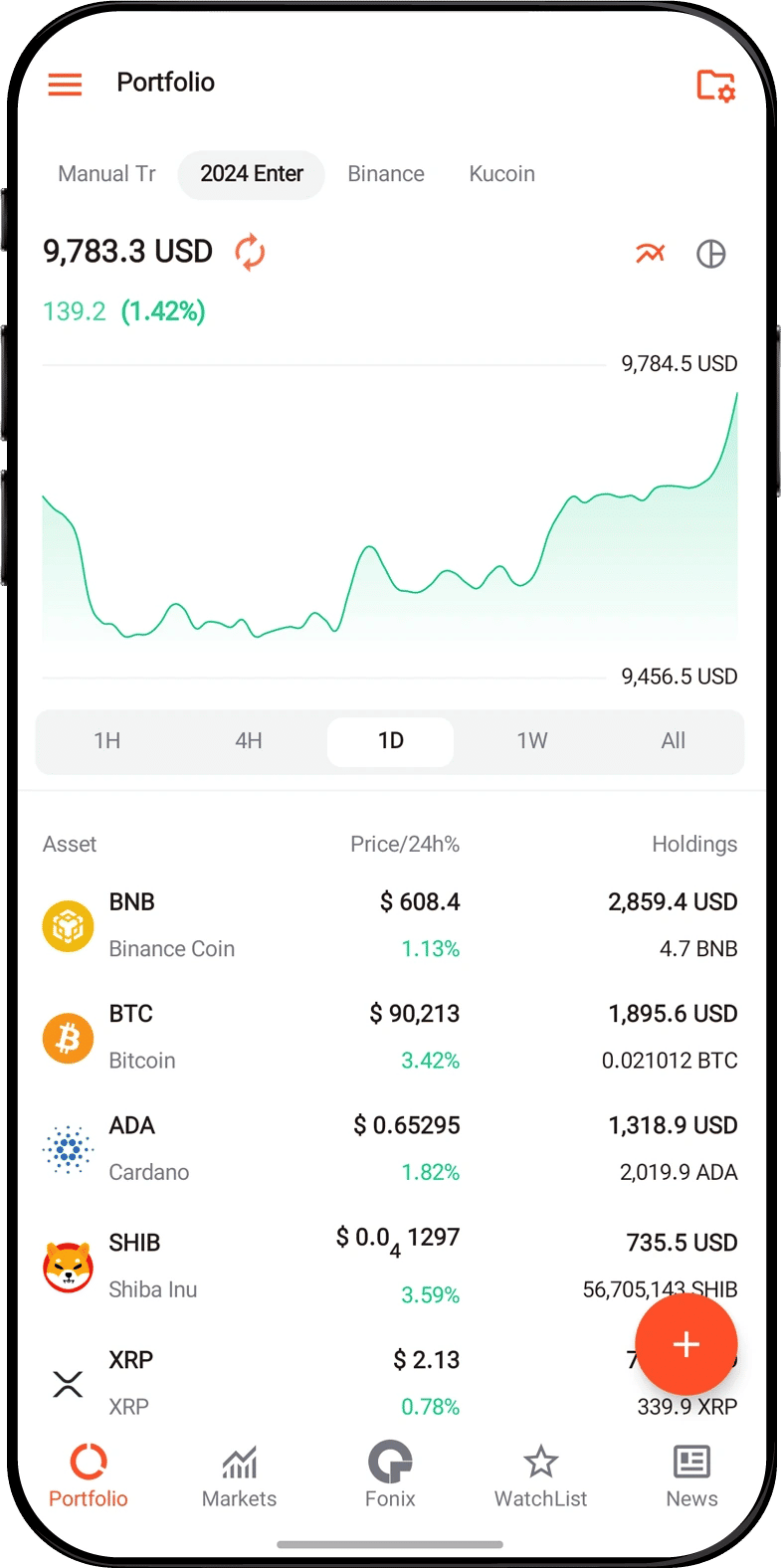Go to the WatchList tab

(541, 1477)
